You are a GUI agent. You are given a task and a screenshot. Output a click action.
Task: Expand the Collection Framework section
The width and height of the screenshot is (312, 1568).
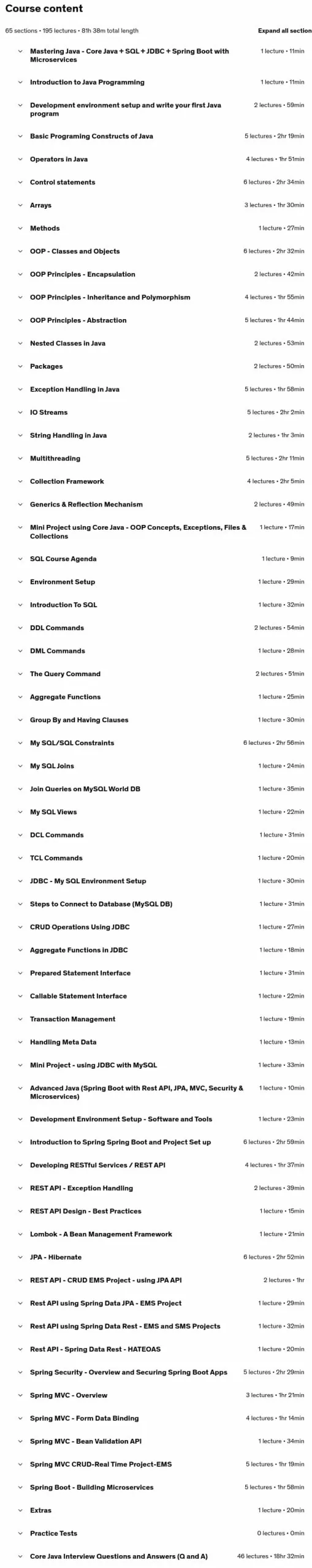tap(156, 481)
